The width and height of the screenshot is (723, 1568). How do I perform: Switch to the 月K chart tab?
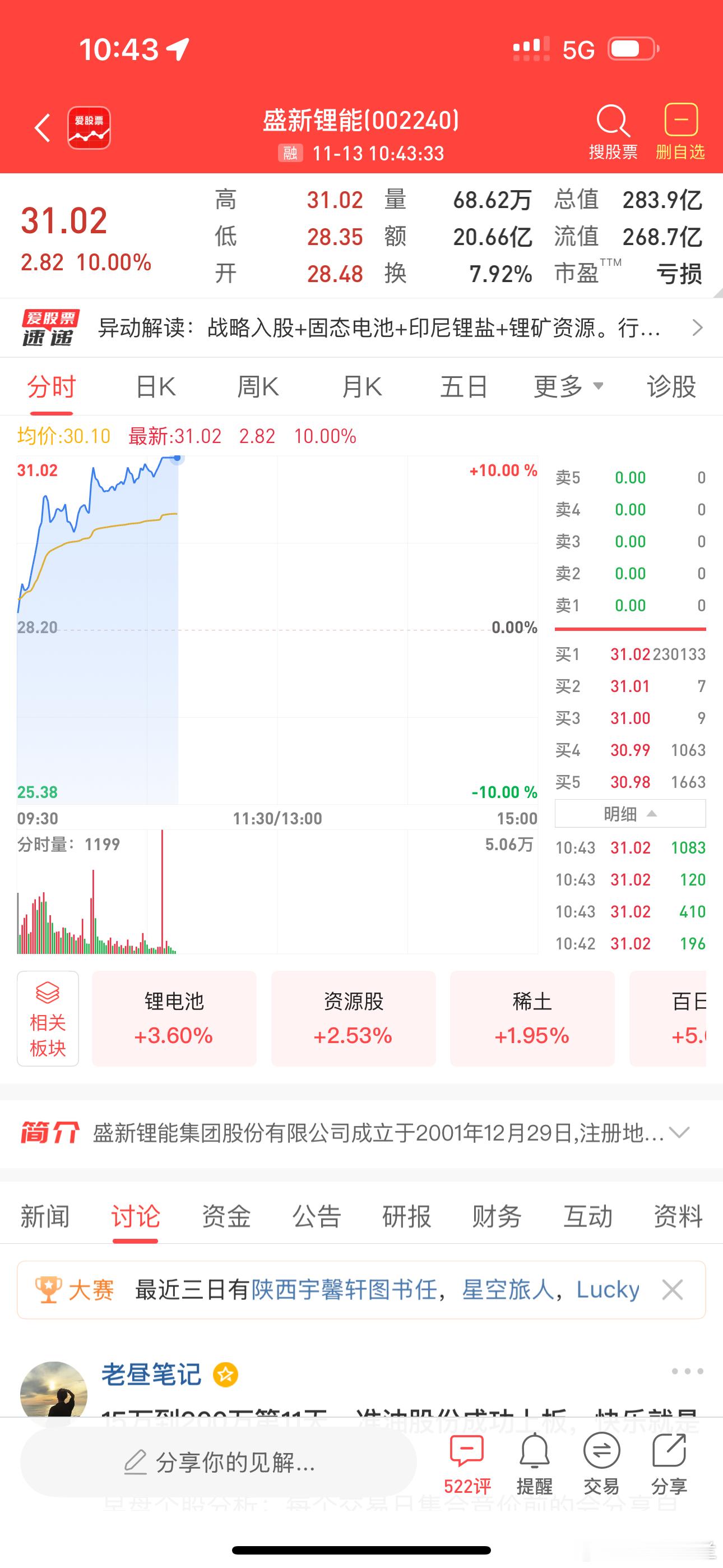pyautogui.click(x=361, y=386)
